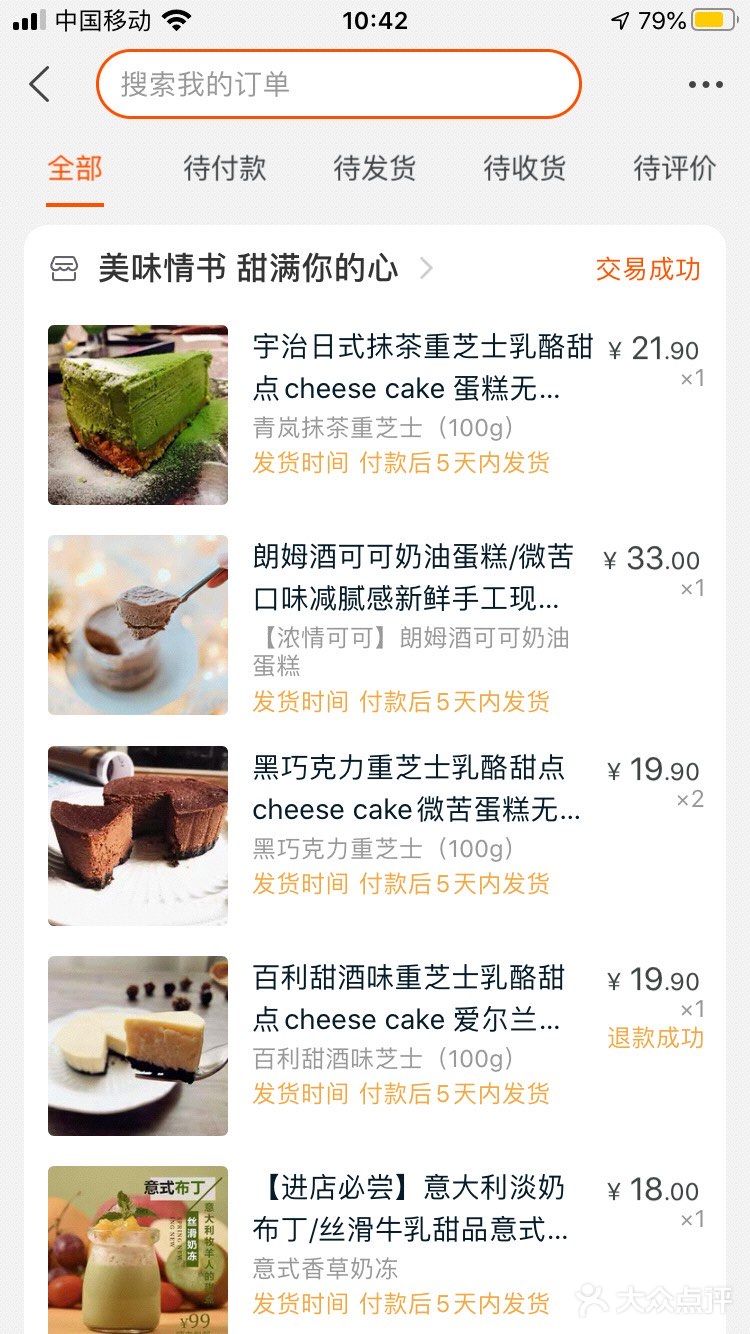Image resolution: width=750 pixels, height=1334 pixels.
Task: Click the location arrow icon near battery
Action: pyautogui.click(x=620, y=19)
